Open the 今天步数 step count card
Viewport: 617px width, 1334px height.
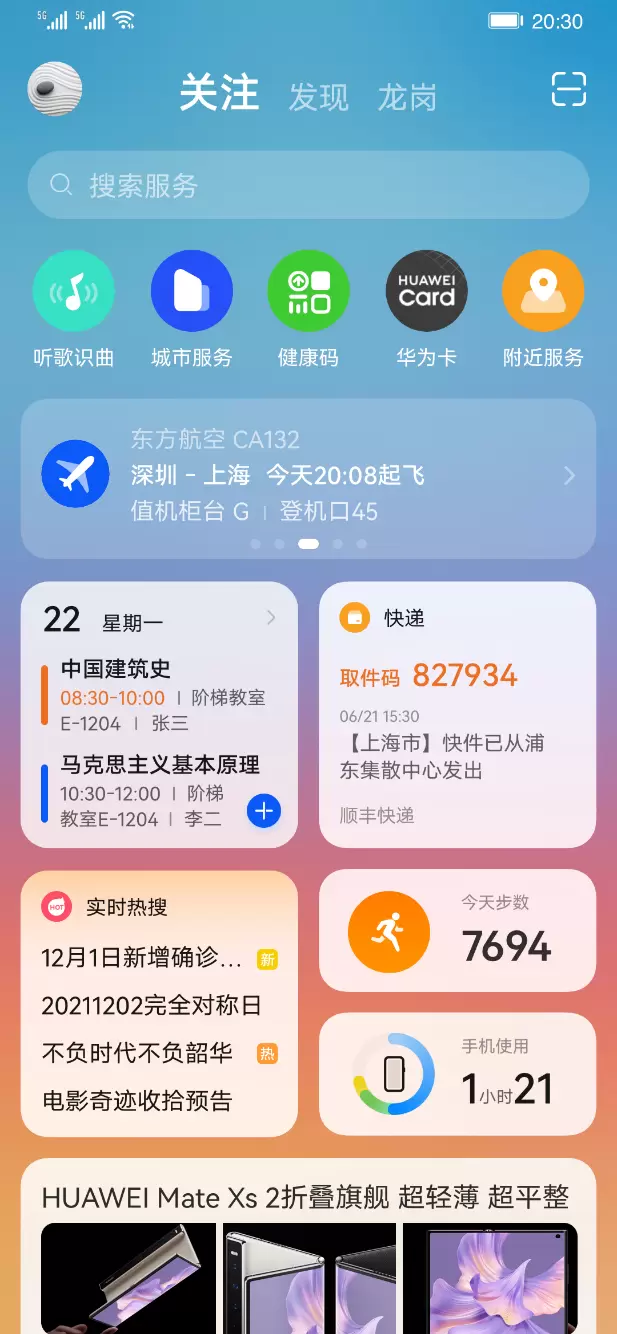tap(457, 931)
